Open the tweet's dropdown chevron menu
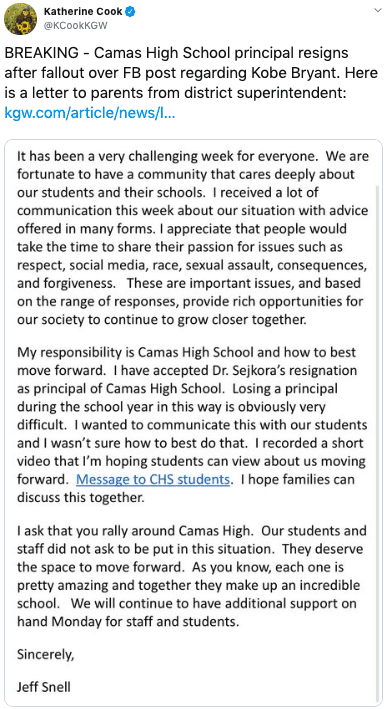 pyautogui.click(x=378, y=10)
